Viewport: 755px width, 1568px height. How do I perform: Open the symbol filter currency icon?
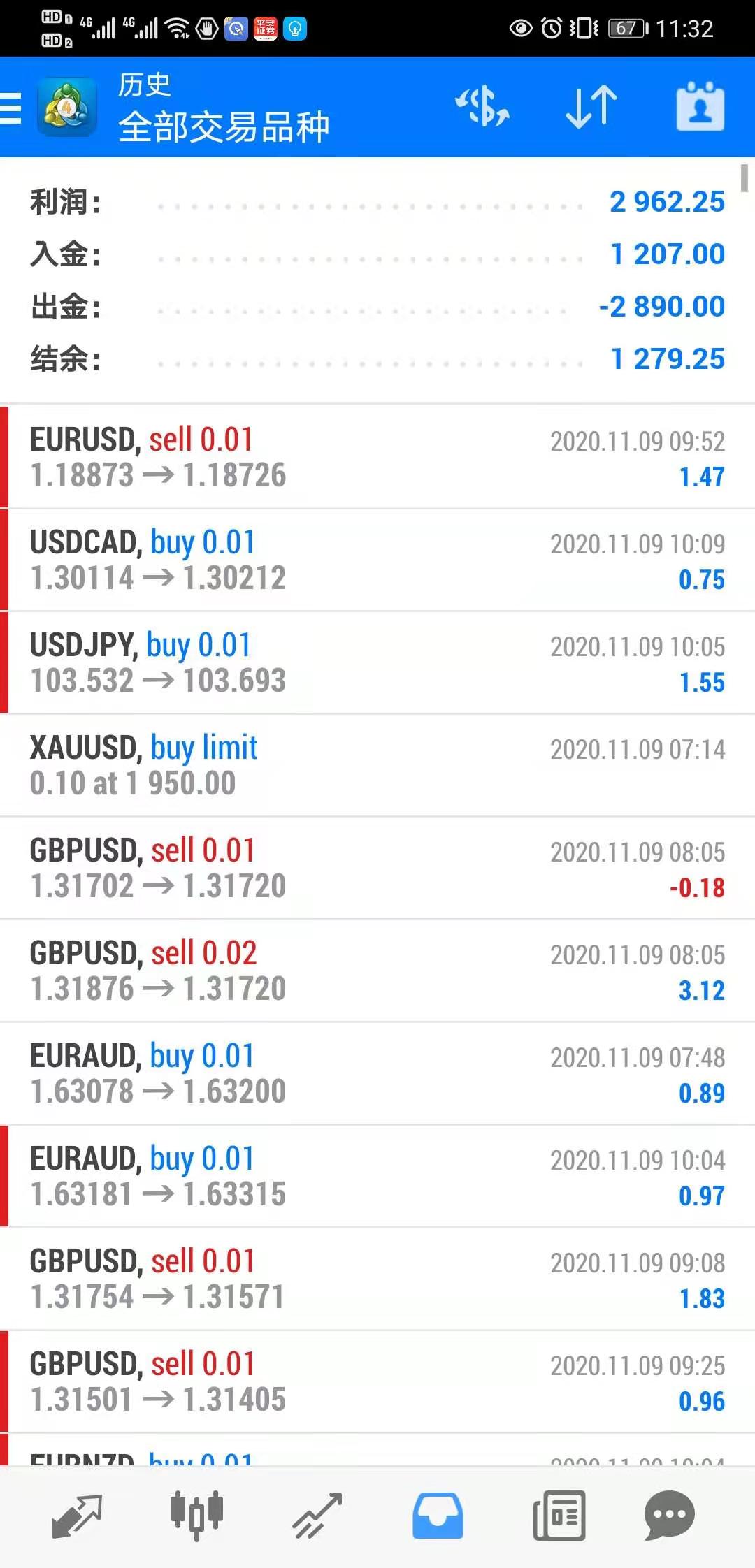click(482, 108)
